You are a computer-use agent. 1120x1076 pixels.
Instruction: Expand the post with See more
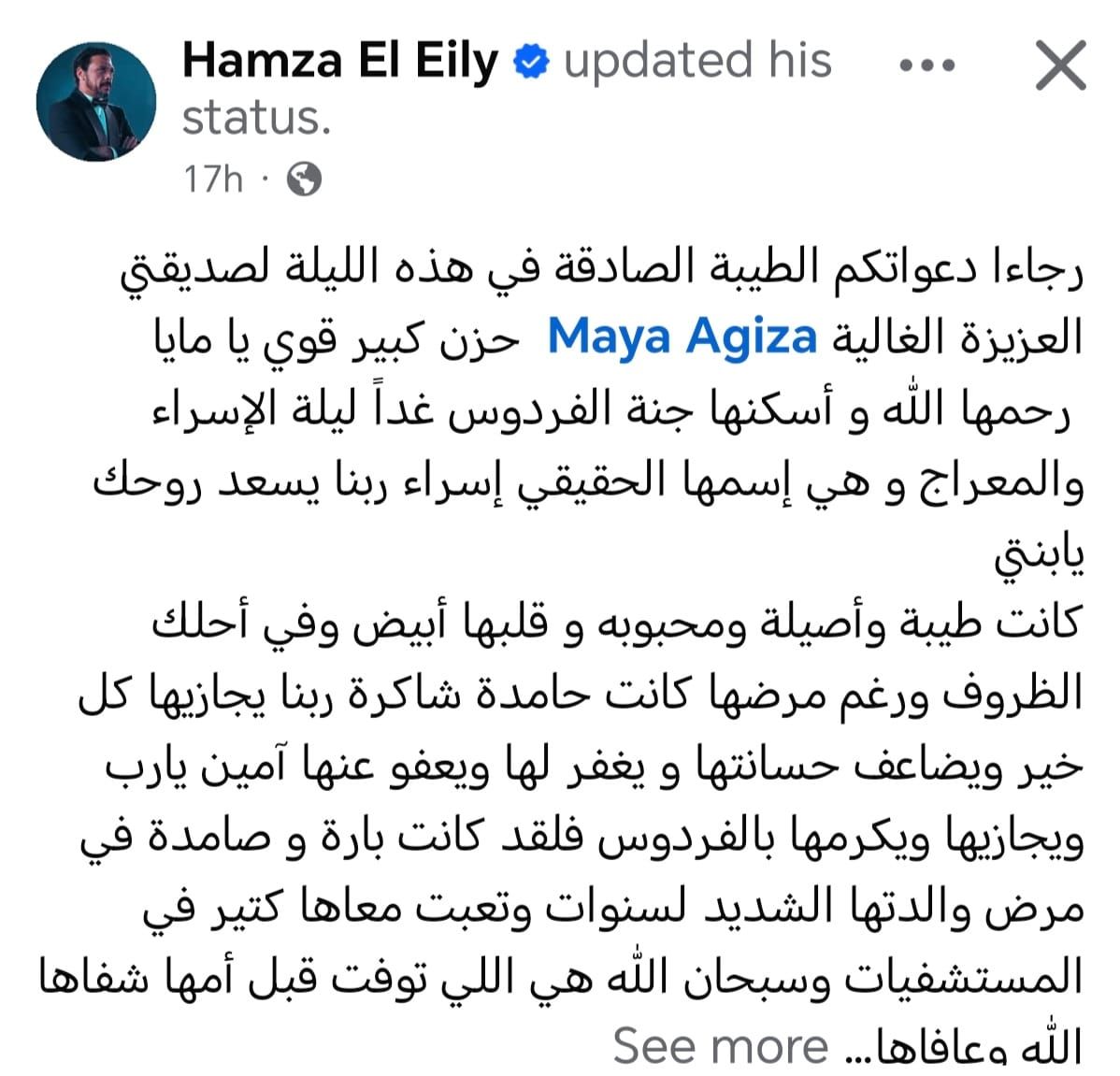[x=721, y=1044]
